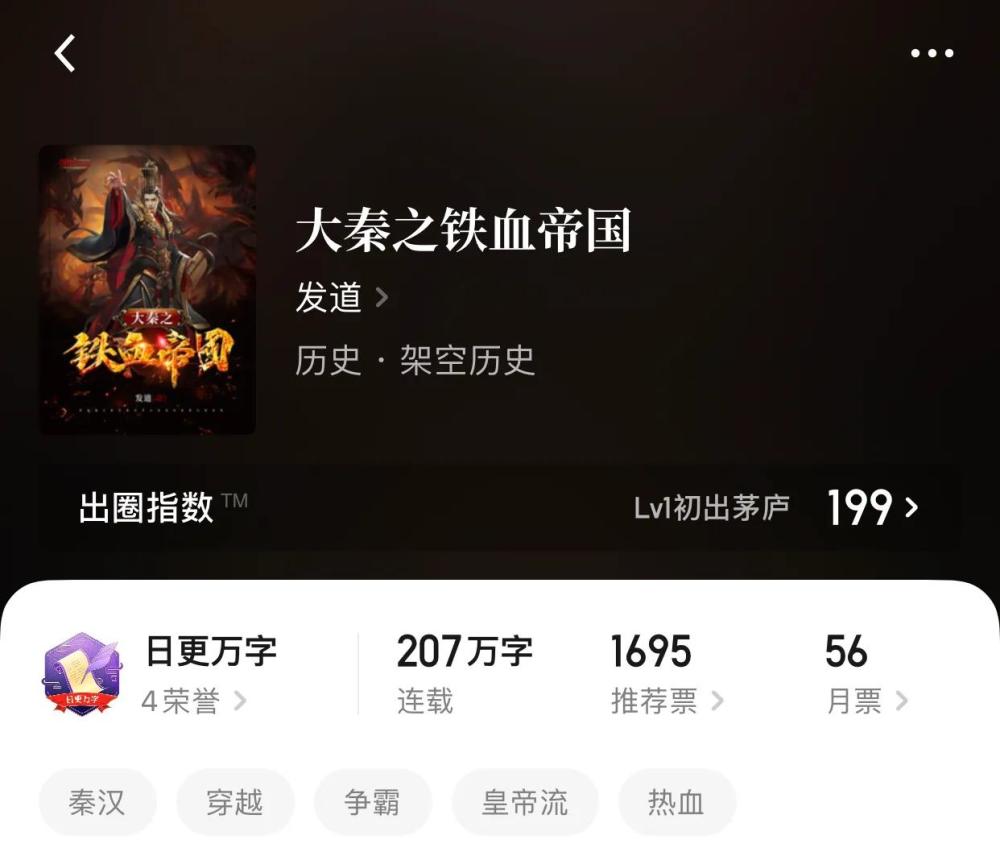
Task: Open author 发道's profile page
Action: 341,297
